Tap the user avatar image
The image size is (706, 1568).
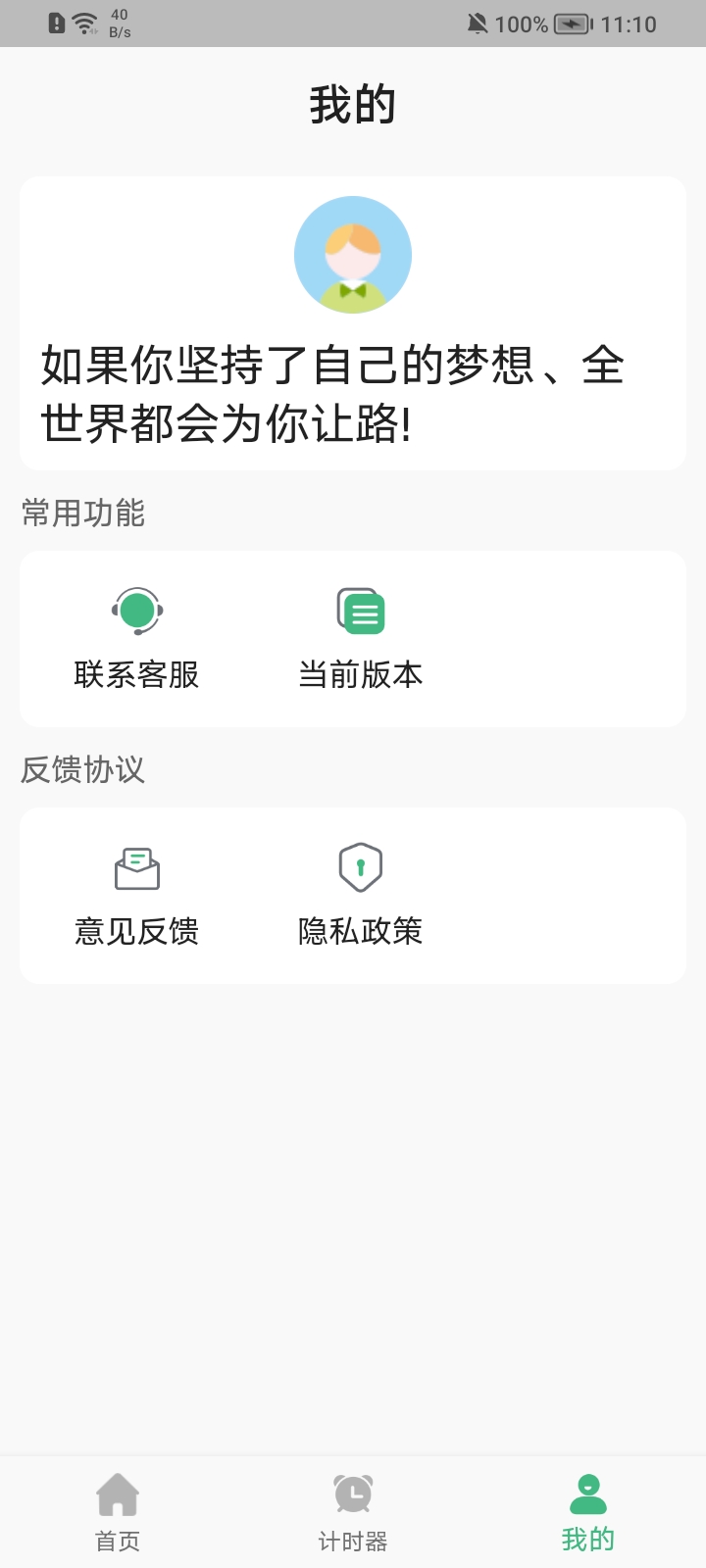[353, 253]
